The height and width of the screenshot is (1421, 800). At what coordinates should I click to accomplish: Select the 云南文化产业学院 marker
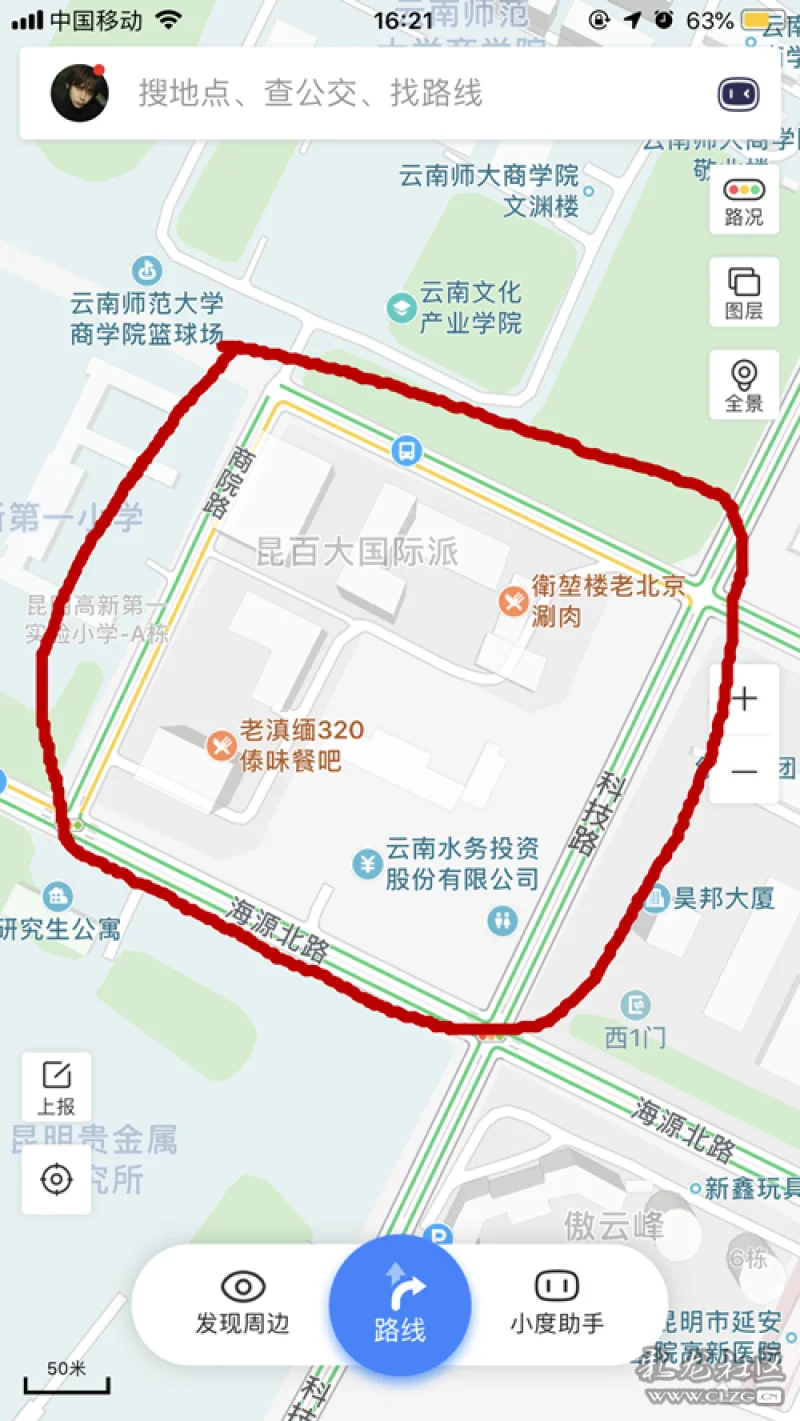pyautogui.click(x=401, y=307)
